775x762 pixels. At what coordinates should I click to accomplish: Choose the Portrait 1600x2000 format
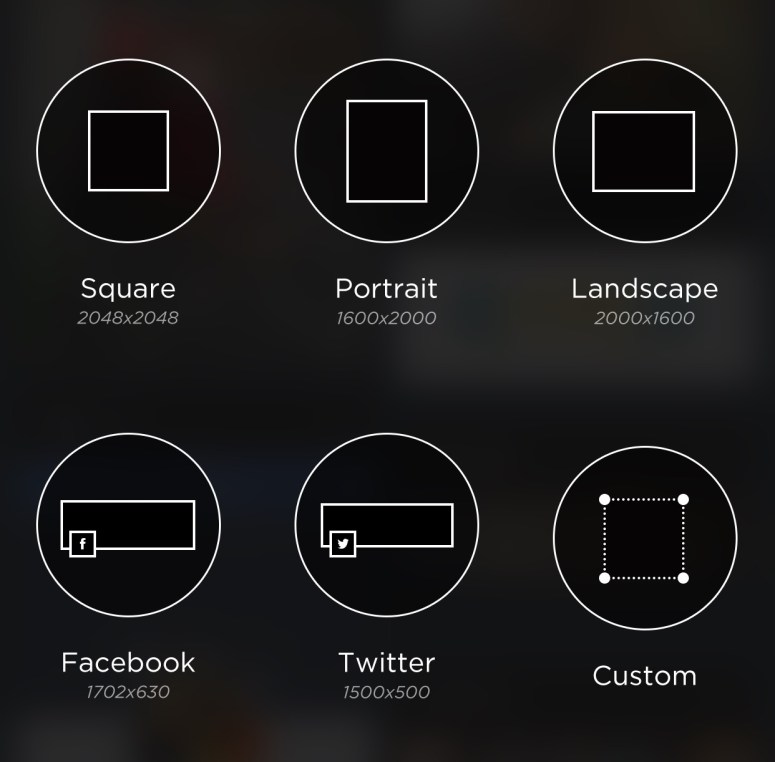point(387,151)
